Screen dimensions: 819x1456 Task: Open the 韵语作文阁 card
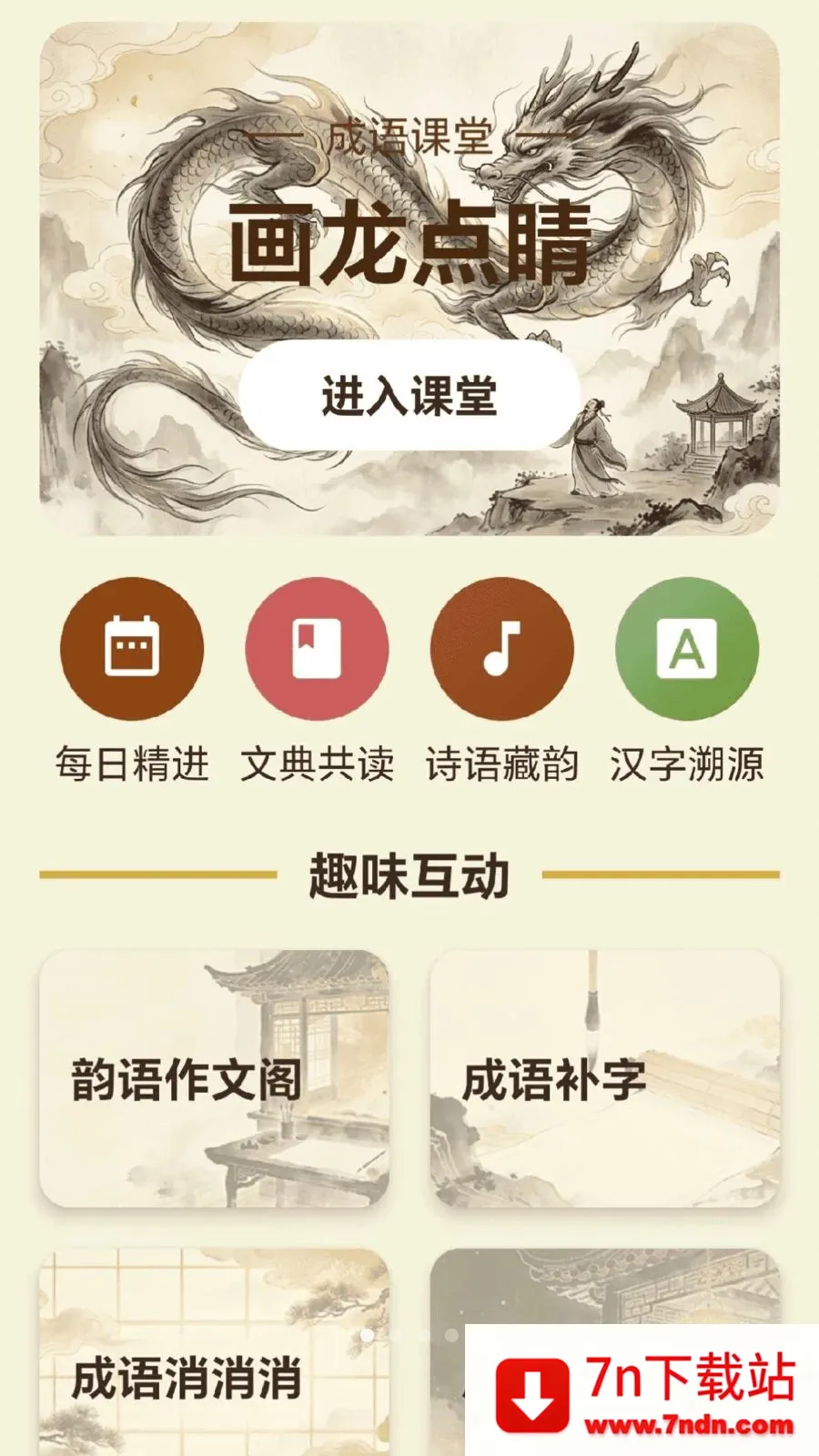[x=215, y=1078]
